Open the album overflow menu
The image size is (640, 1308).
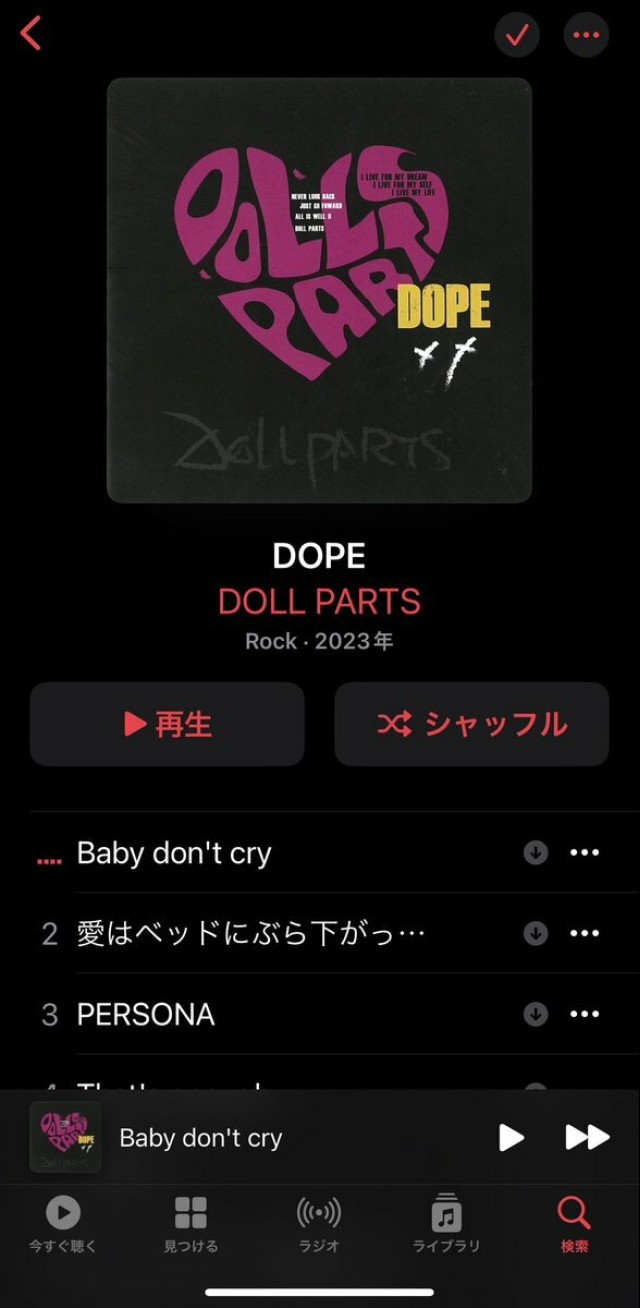coord(586,35)
